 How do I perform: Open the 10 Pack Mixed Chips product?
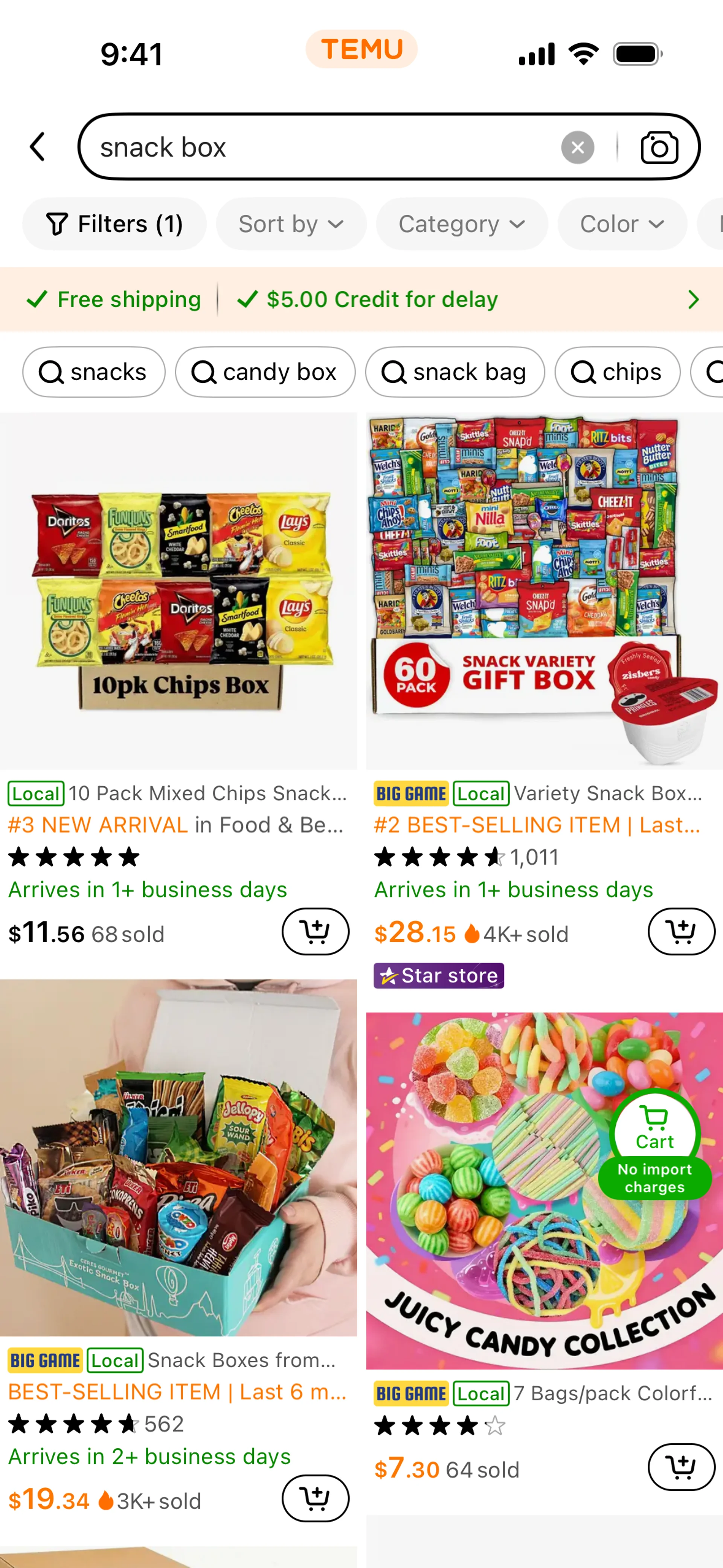[178, 590]
